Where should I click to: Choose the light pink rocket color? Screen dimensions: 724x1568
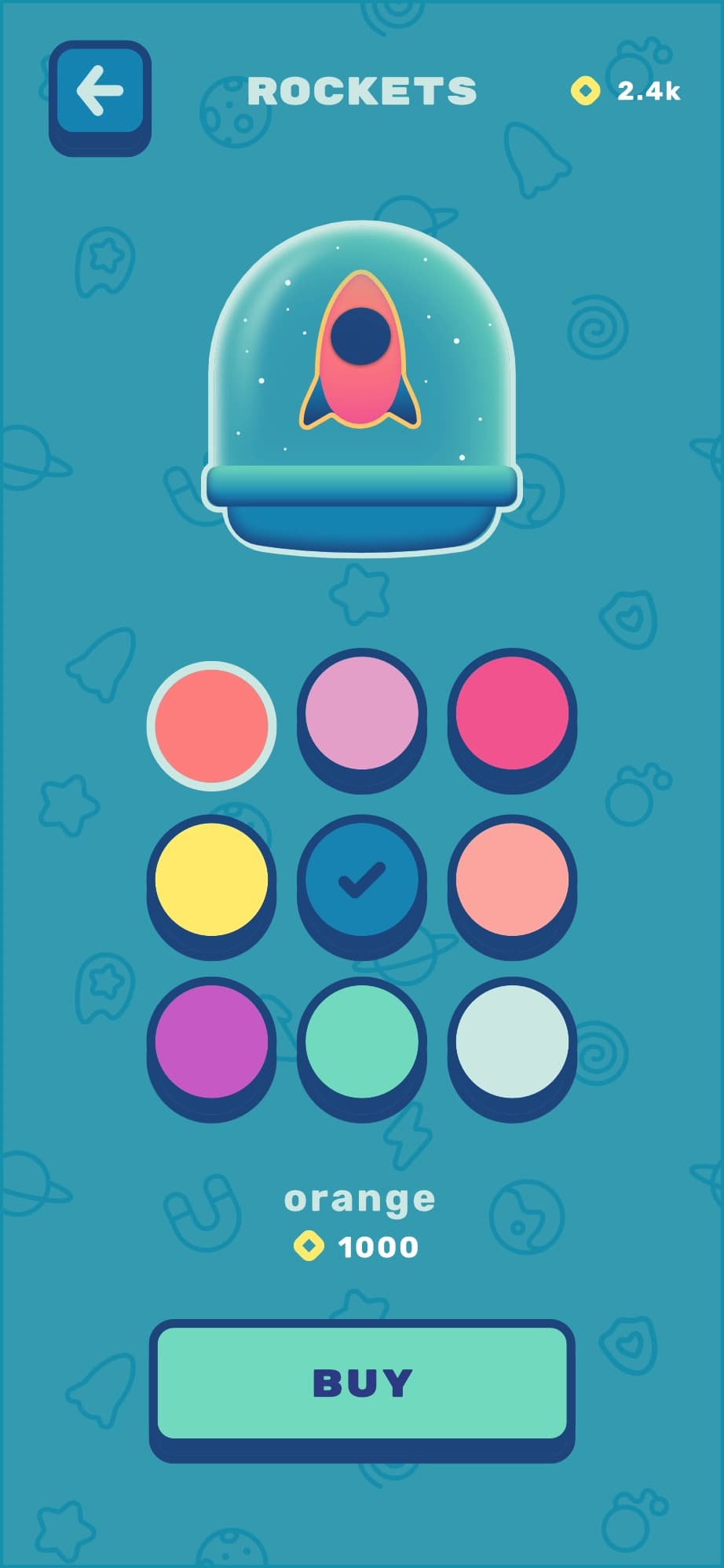[x=362, y=714]
